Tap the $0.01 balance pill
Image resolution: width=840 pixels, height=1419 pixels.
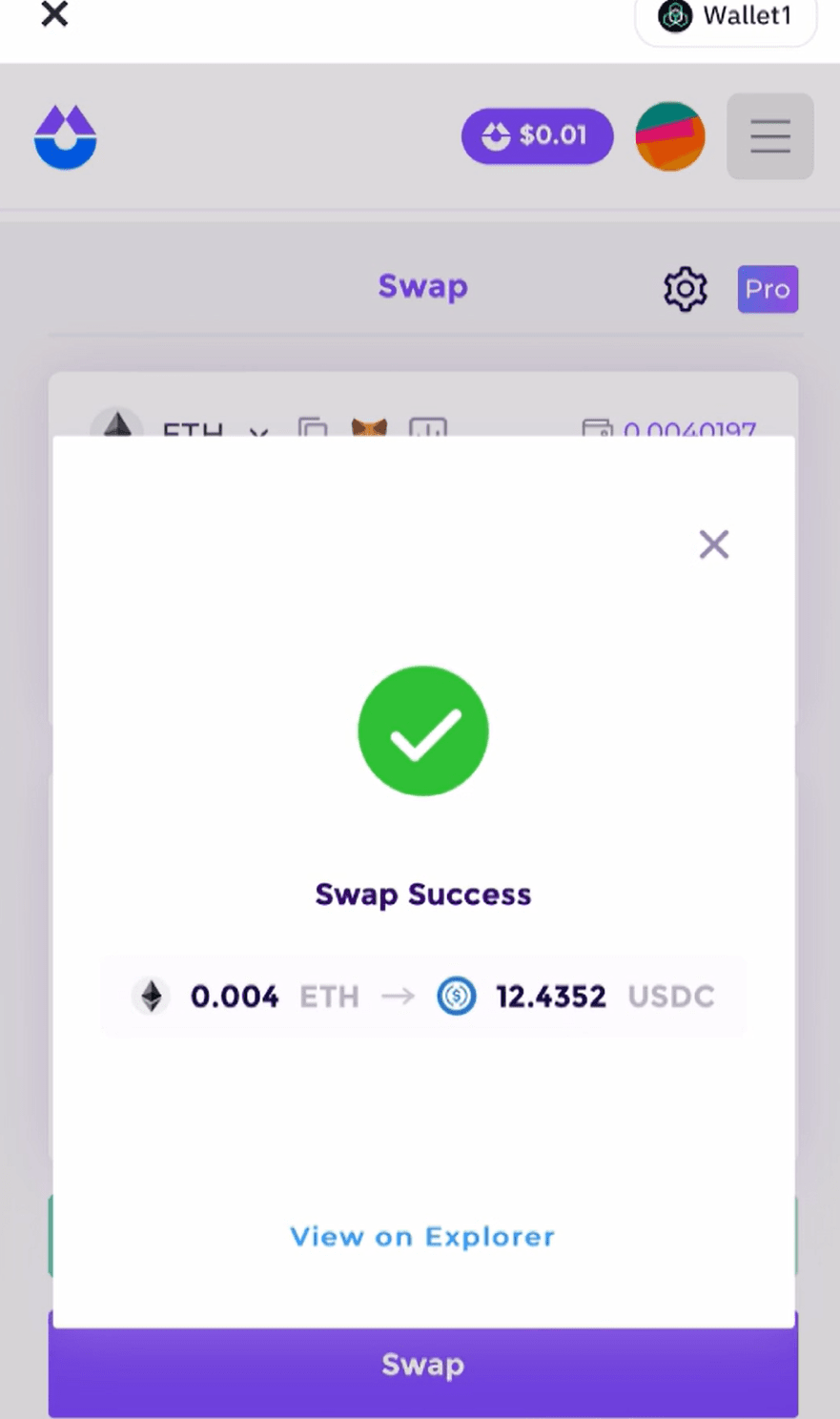click(x=537, y=135)
